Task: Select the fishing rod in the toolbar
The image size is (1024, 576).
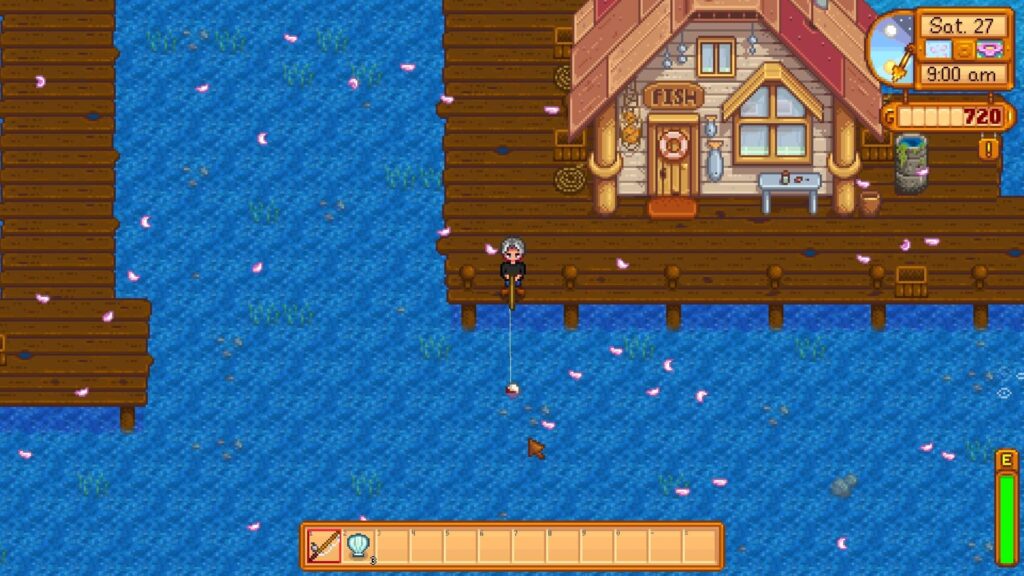Action: tap(324, 546)
